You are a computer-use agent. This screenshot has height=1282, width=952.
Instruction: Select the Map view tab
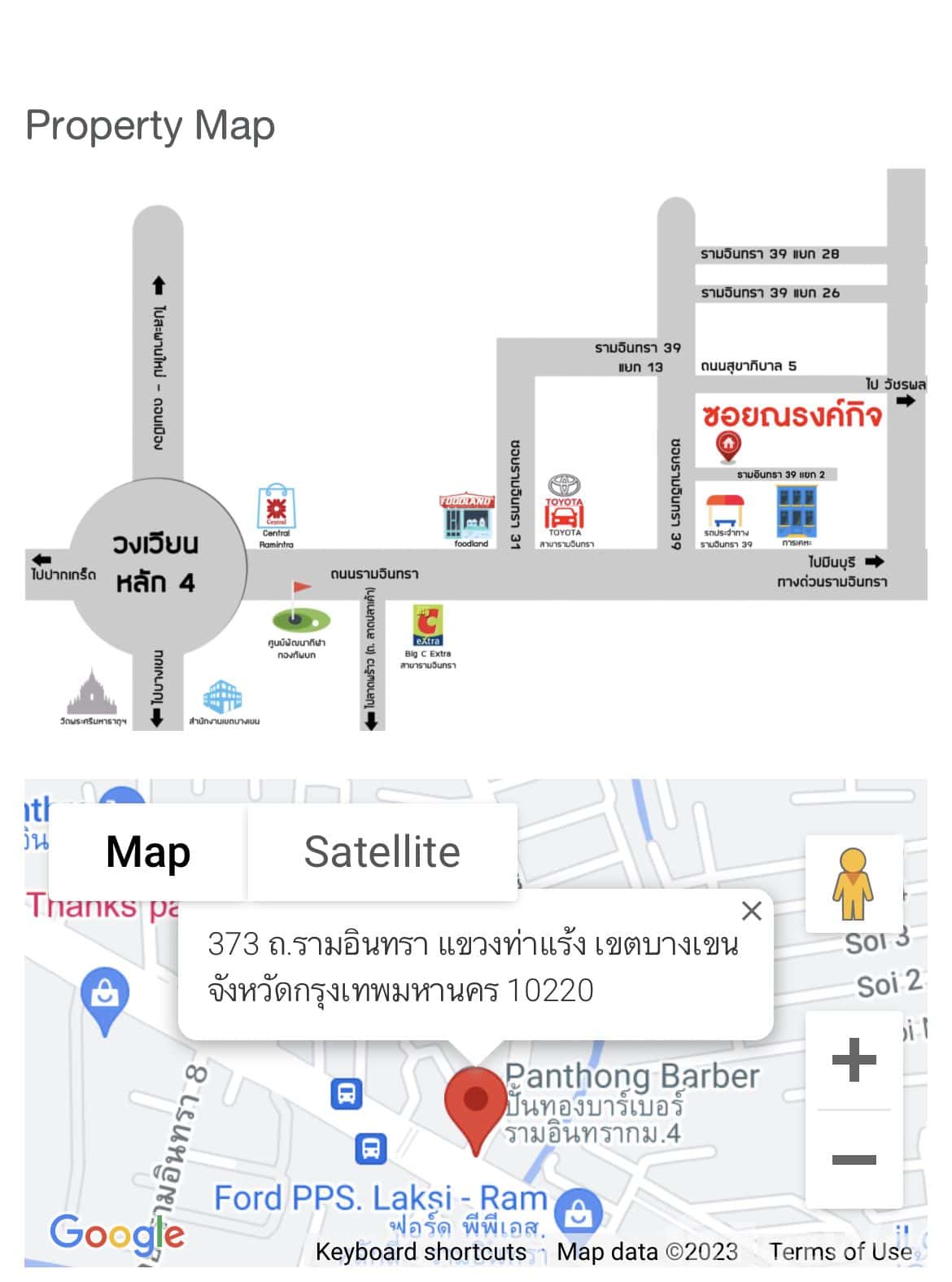(148, 852)
